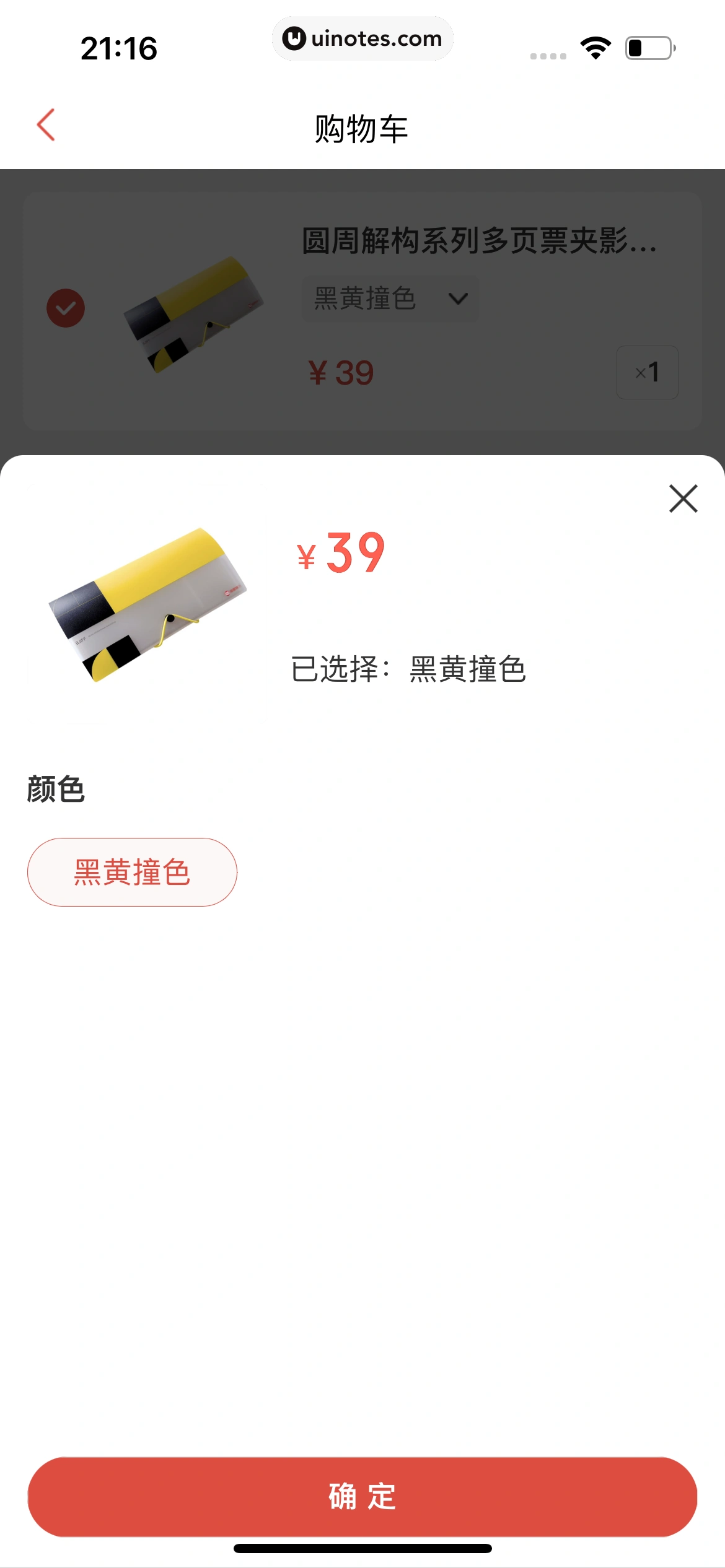Tap the ×1 quantity box
The width and height of the screenshot is (725, 1568).
(x=647, y=372)
